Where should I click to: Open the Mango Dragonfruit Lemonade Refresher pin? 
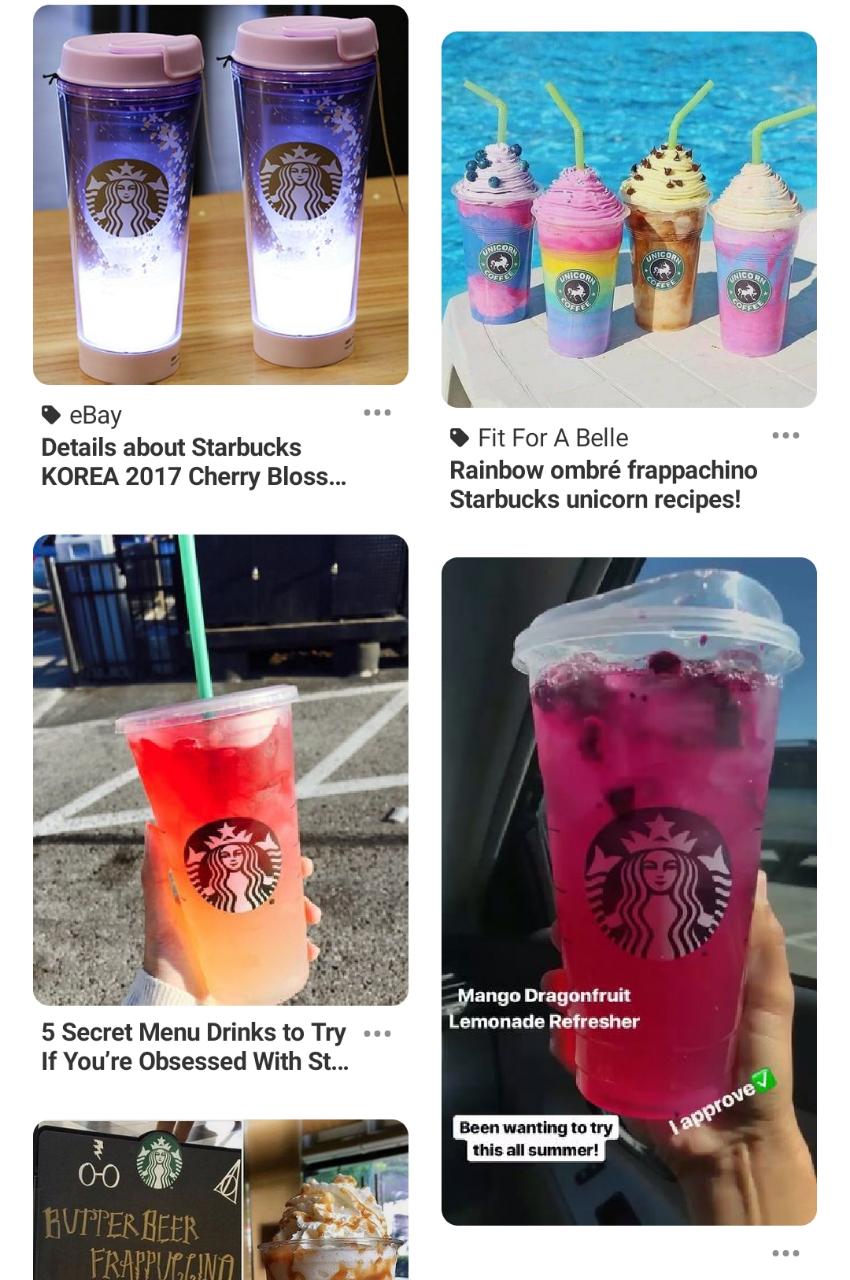629,890
